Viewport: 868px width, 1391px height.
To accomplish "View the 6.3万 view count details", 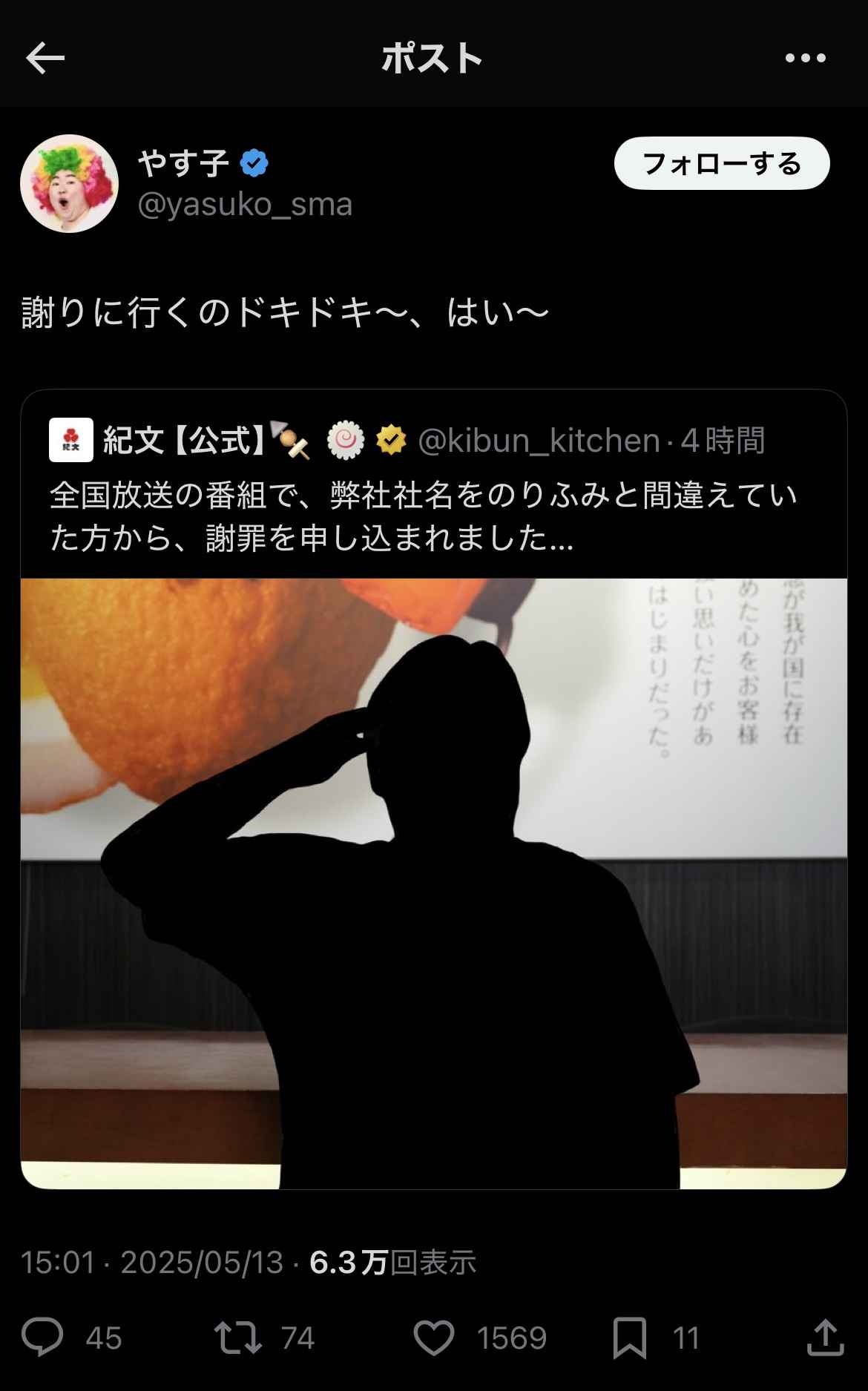I will coord(392,1262).
